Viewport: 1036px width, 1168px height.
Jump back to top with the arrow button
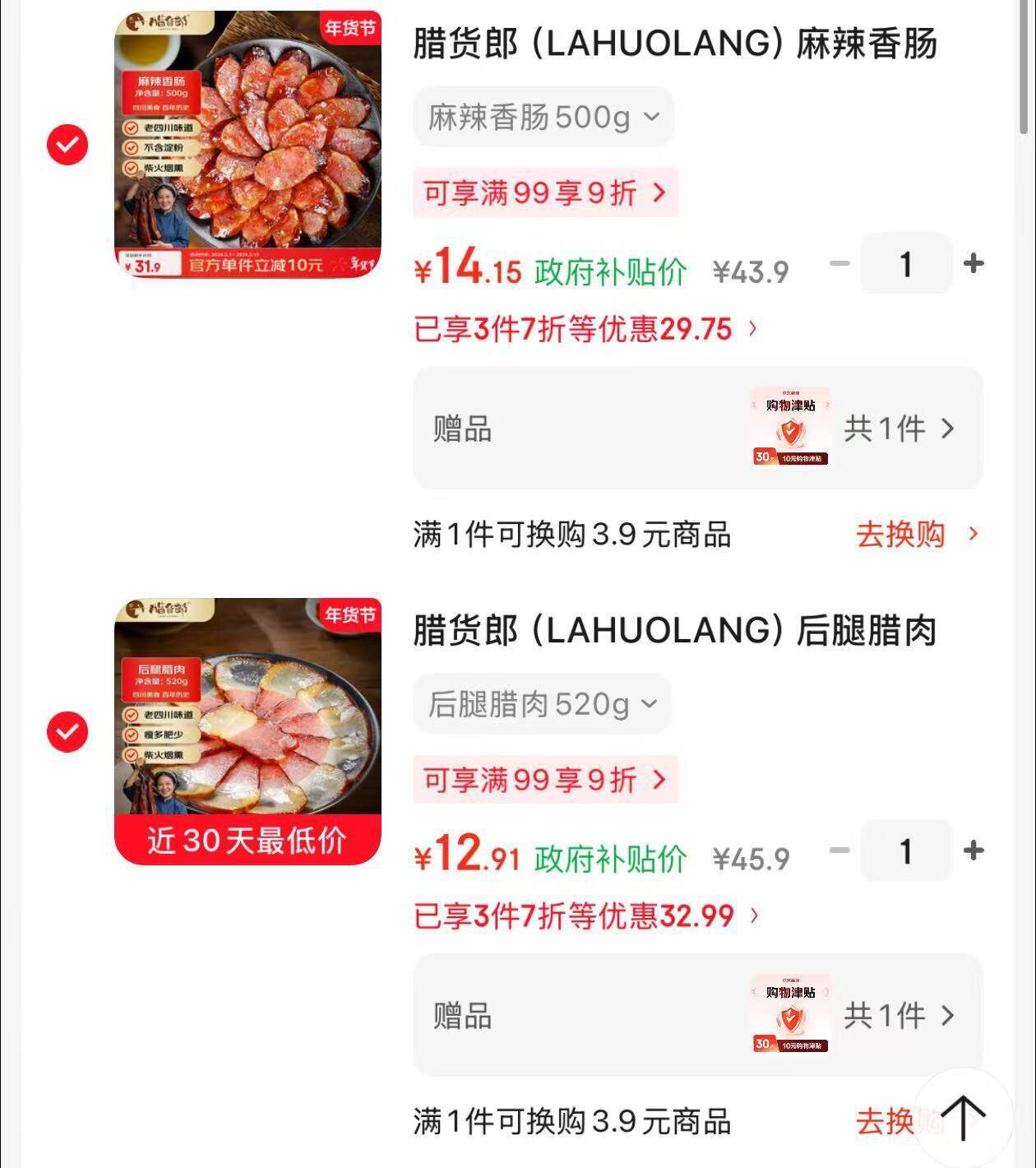tap(963, 1117)
